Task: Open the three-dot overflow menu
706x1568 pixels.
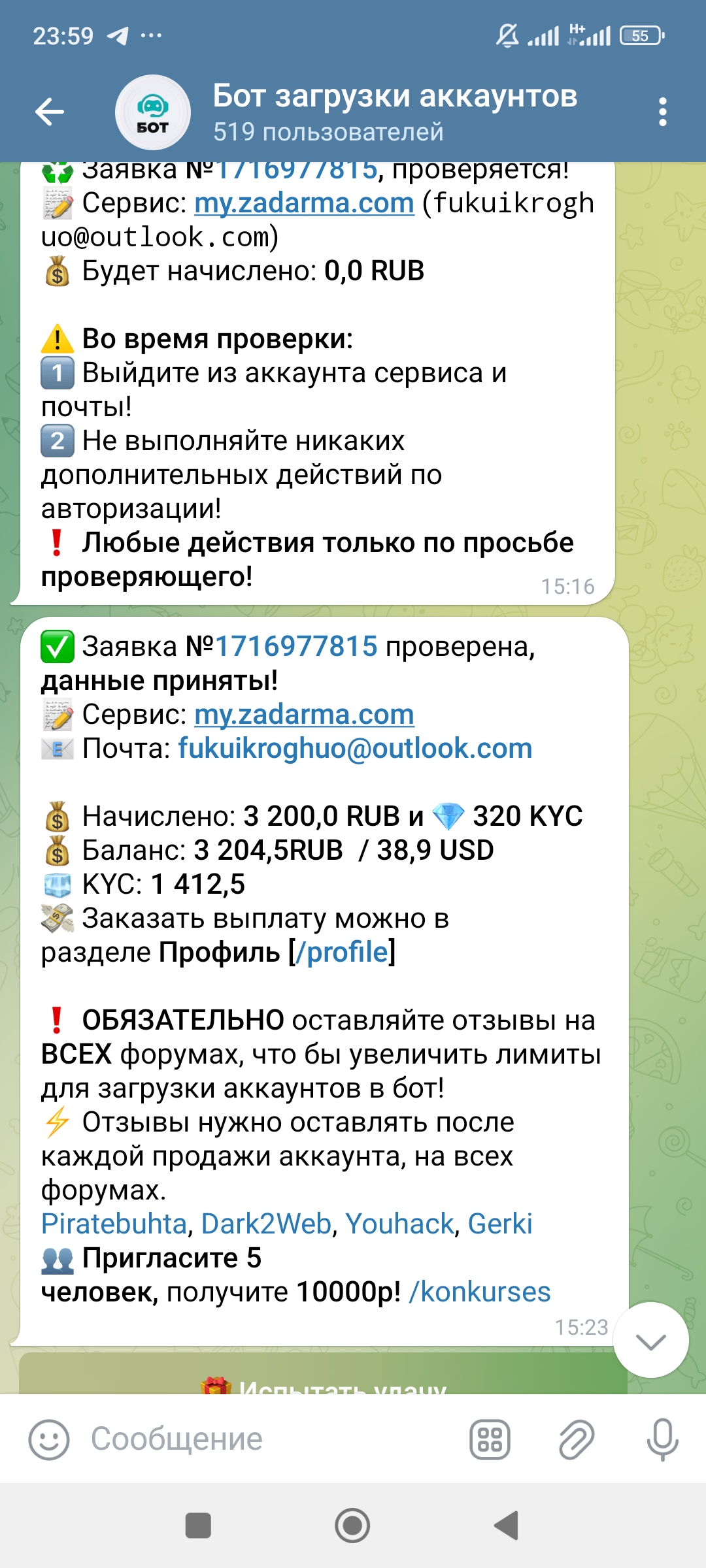Action: 662,112
